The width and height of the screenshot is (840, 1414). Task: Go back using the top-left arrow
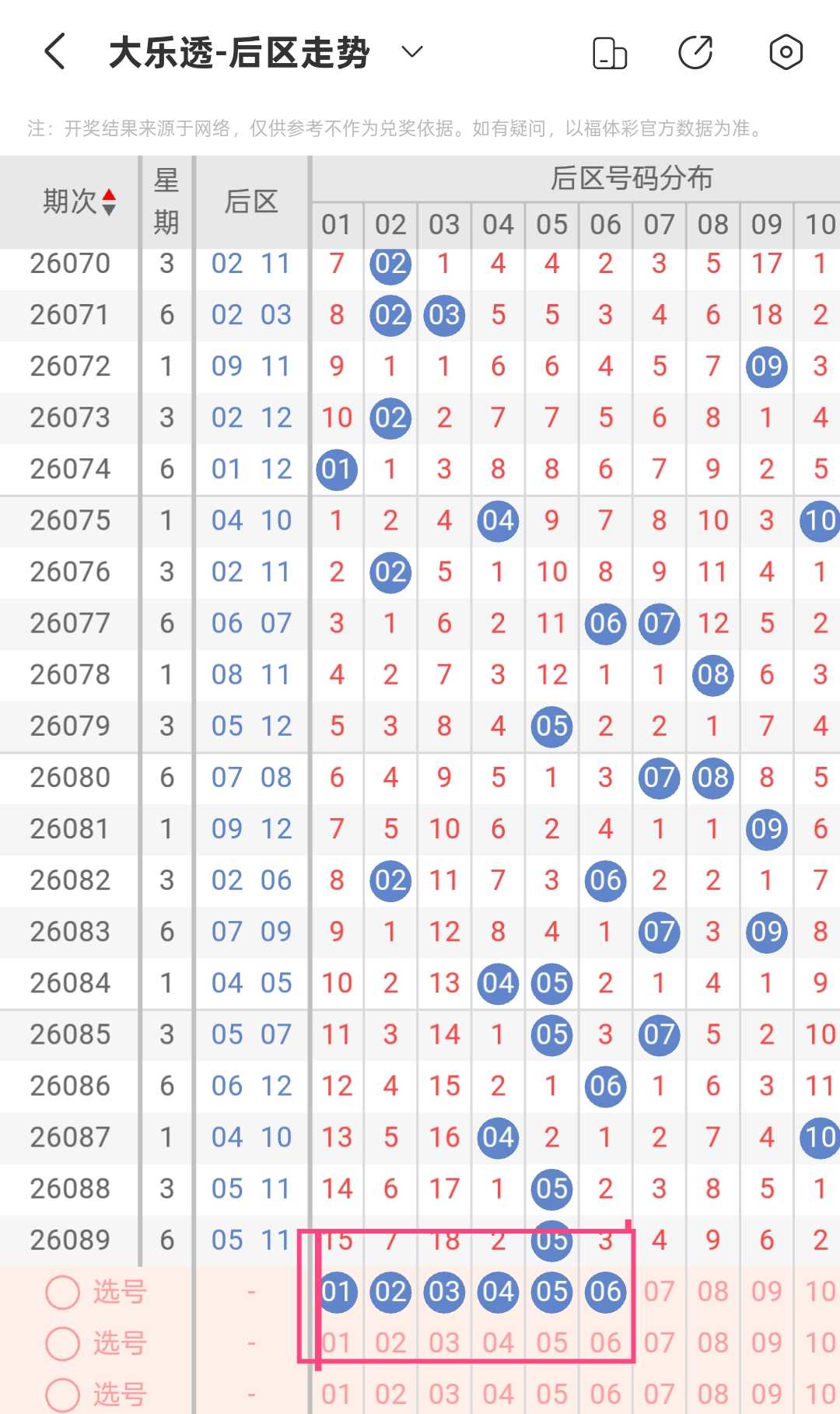click(54, 52)
